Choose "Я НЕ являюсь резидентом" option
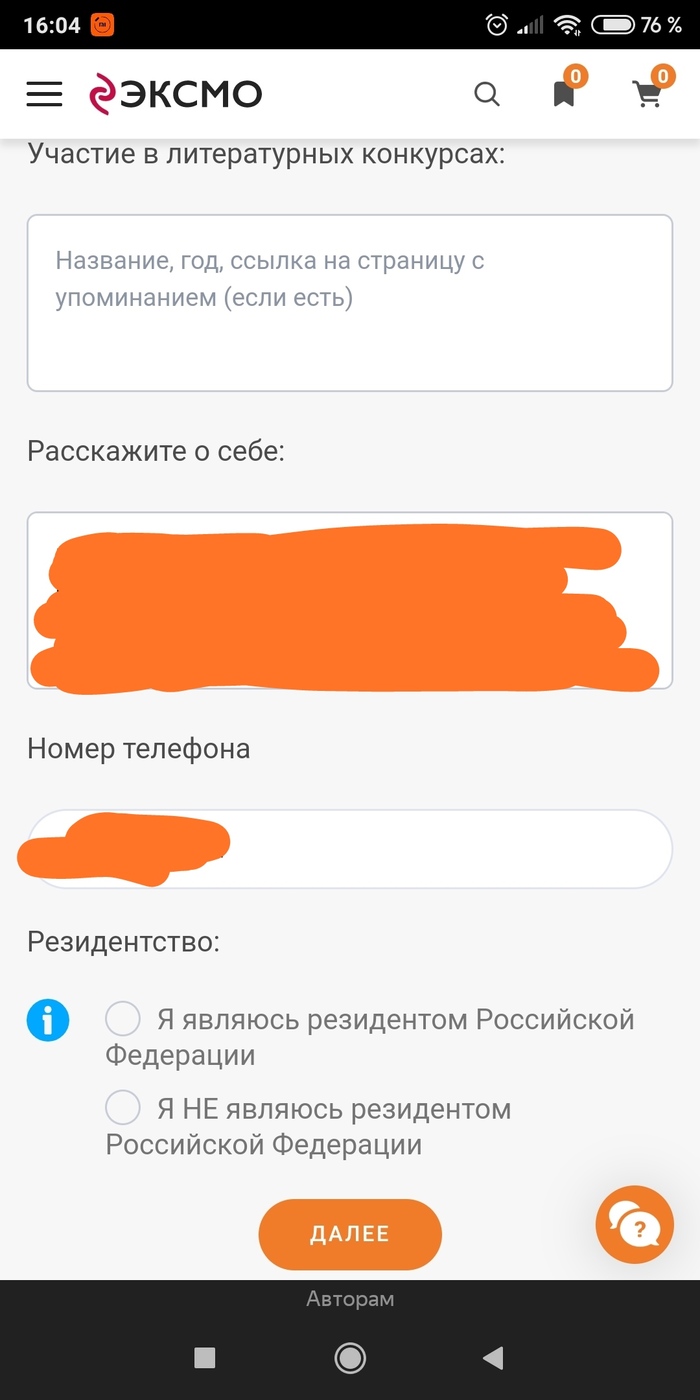 (x=123, y=1108)
